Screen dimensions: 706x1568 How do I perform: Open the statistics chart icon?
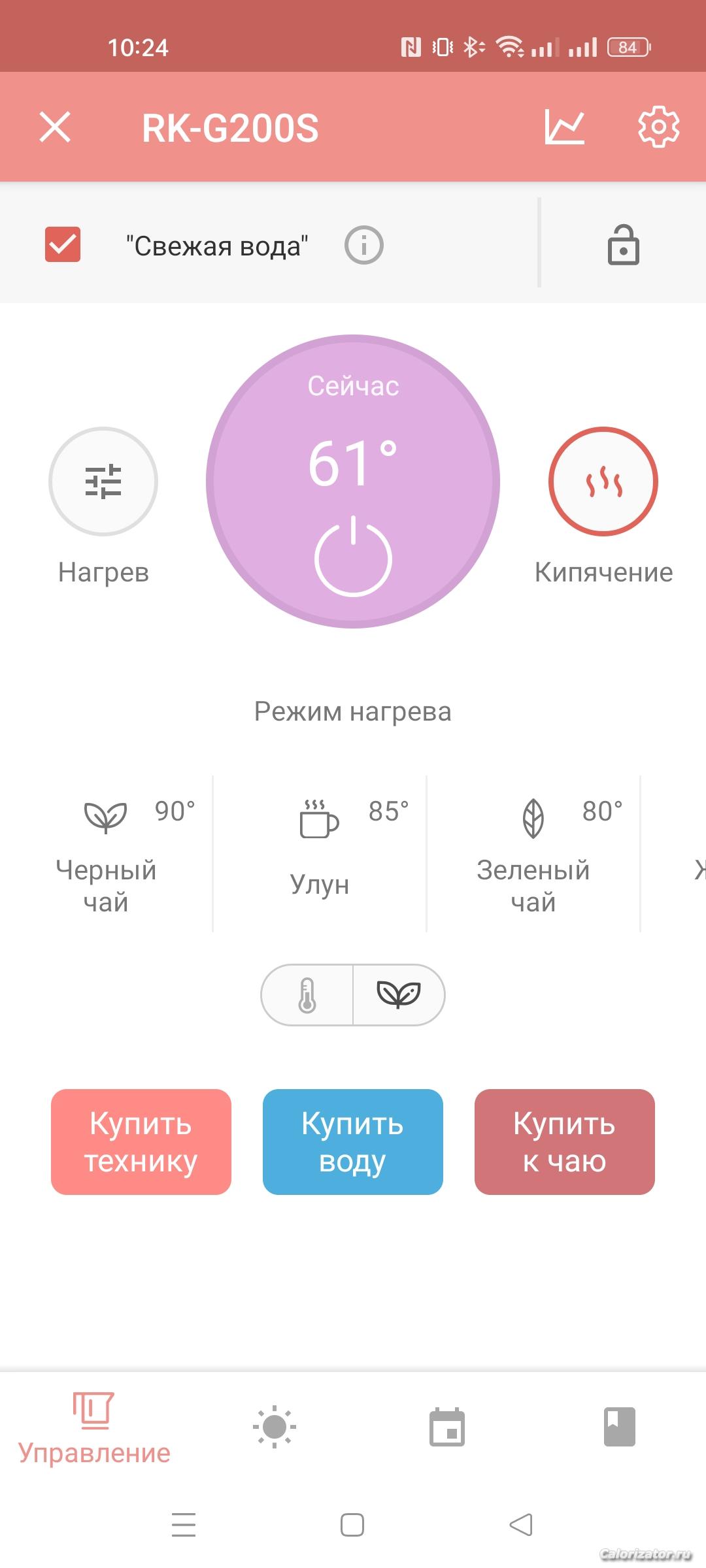565,127
